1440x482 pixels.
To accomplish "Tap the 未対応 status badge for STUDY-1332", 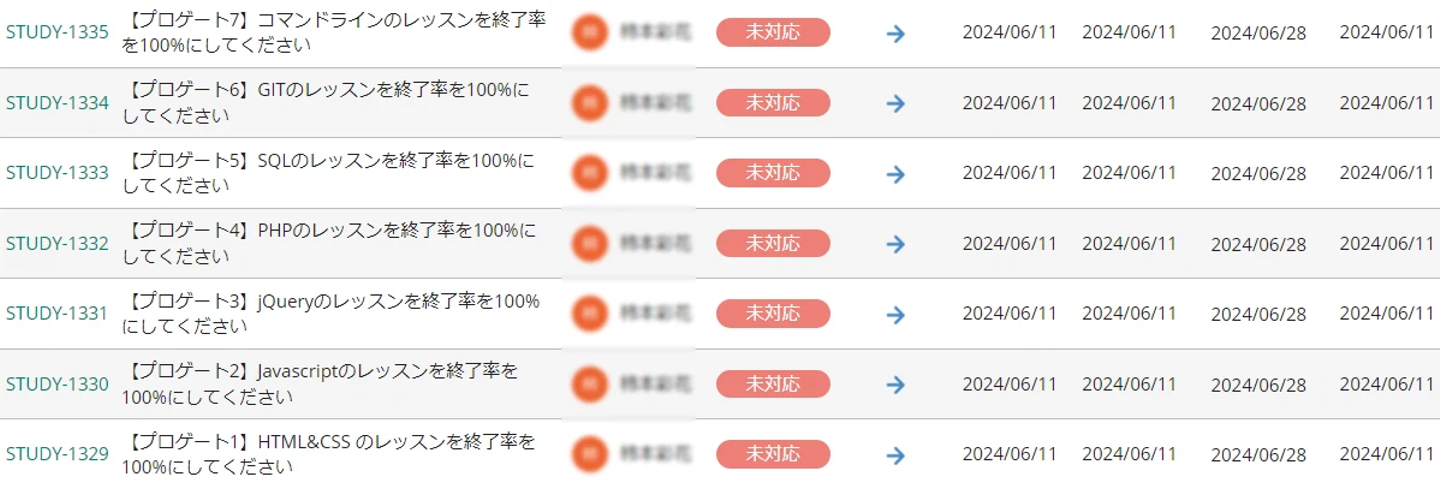I will (773, 244).
